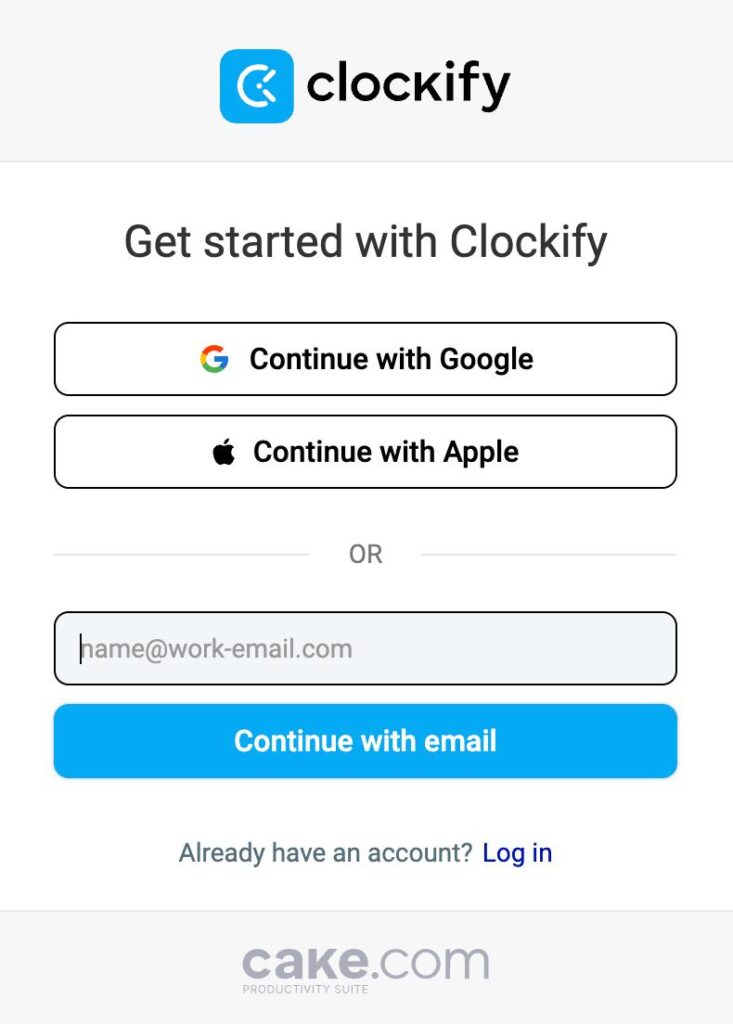This screenshot has height=1024, width=733.
Task: Focus the work email field
Action: click(365, 649)
